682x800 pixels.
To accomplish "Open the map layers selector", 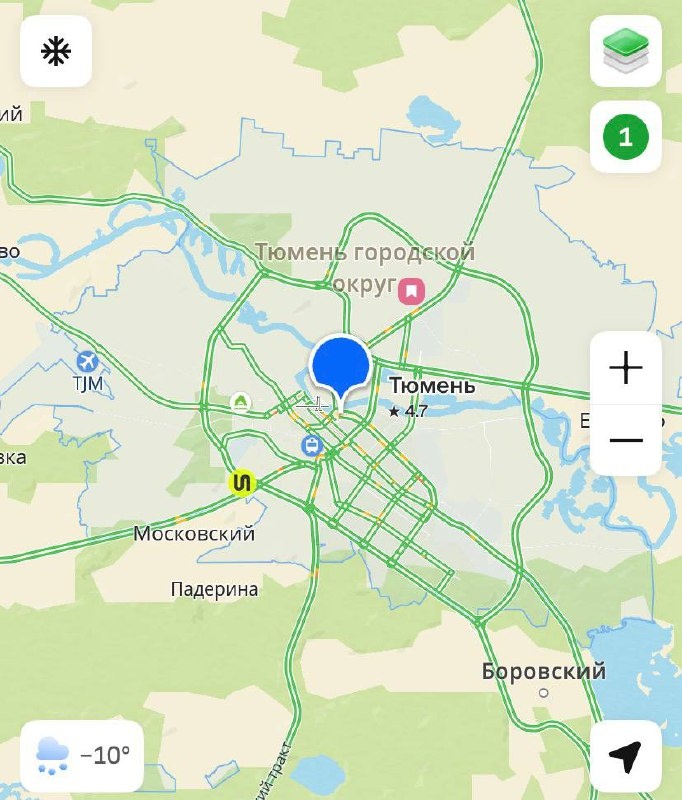I will (x=626, y=51).
